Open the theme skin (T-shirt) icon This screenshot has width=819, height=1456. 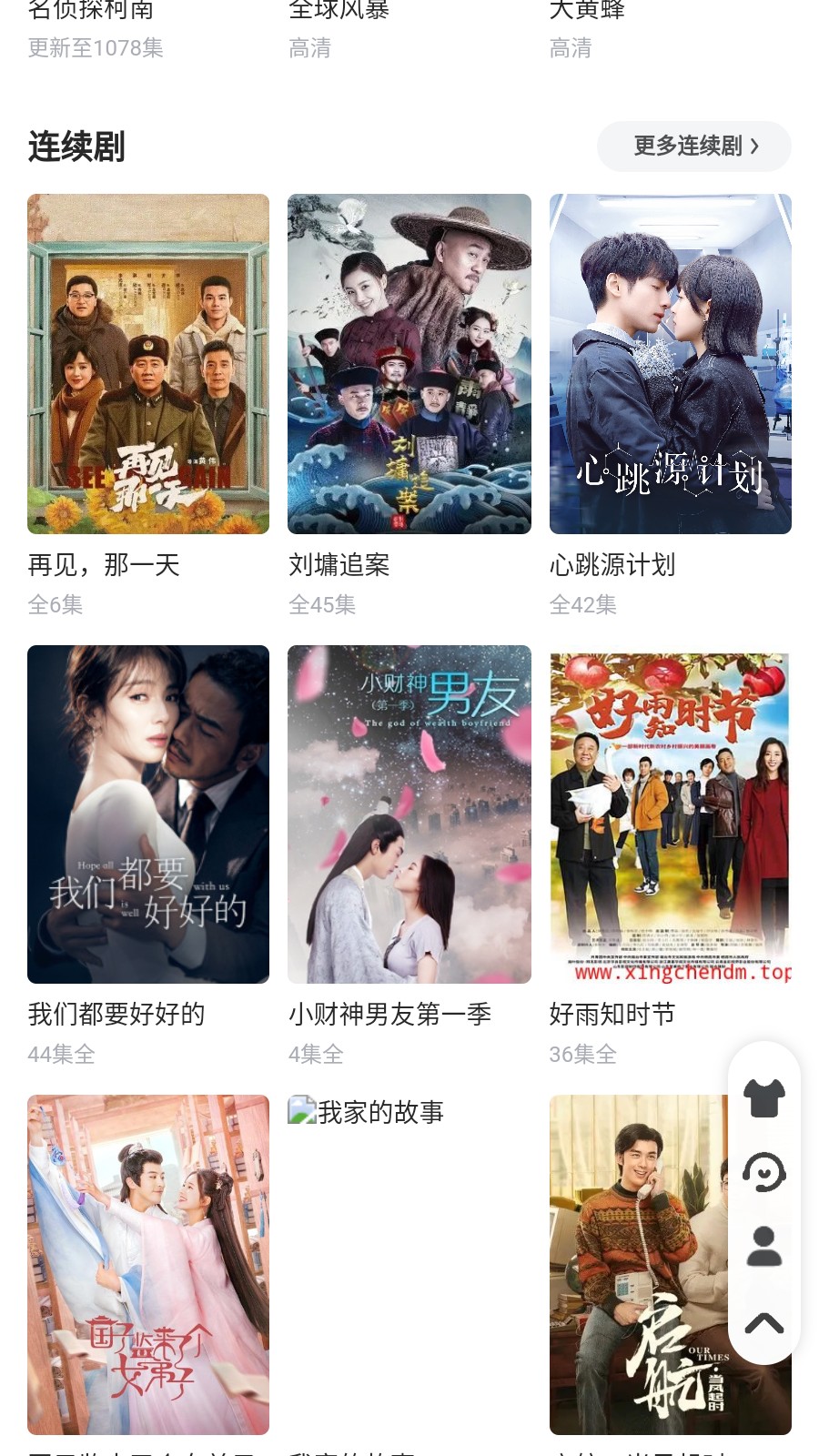tap(764, 1097)
